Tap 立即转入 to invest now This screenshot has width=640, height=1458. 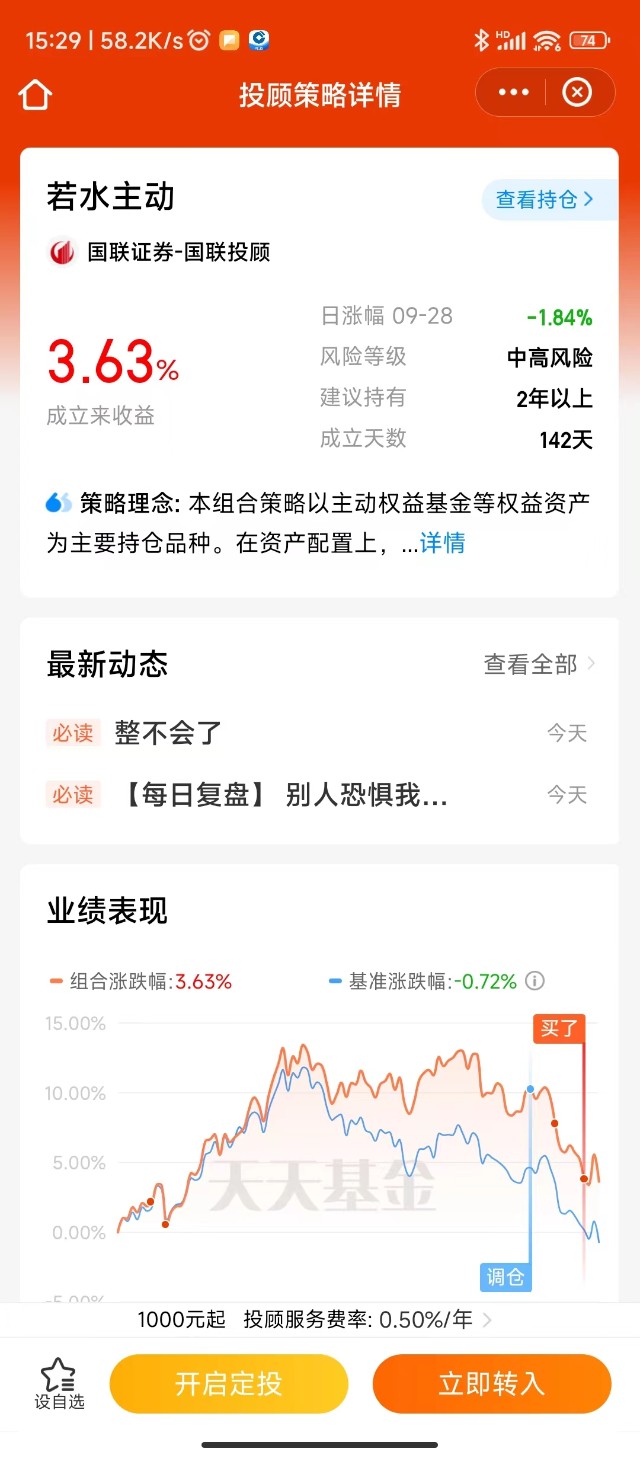pos(491,1384)
